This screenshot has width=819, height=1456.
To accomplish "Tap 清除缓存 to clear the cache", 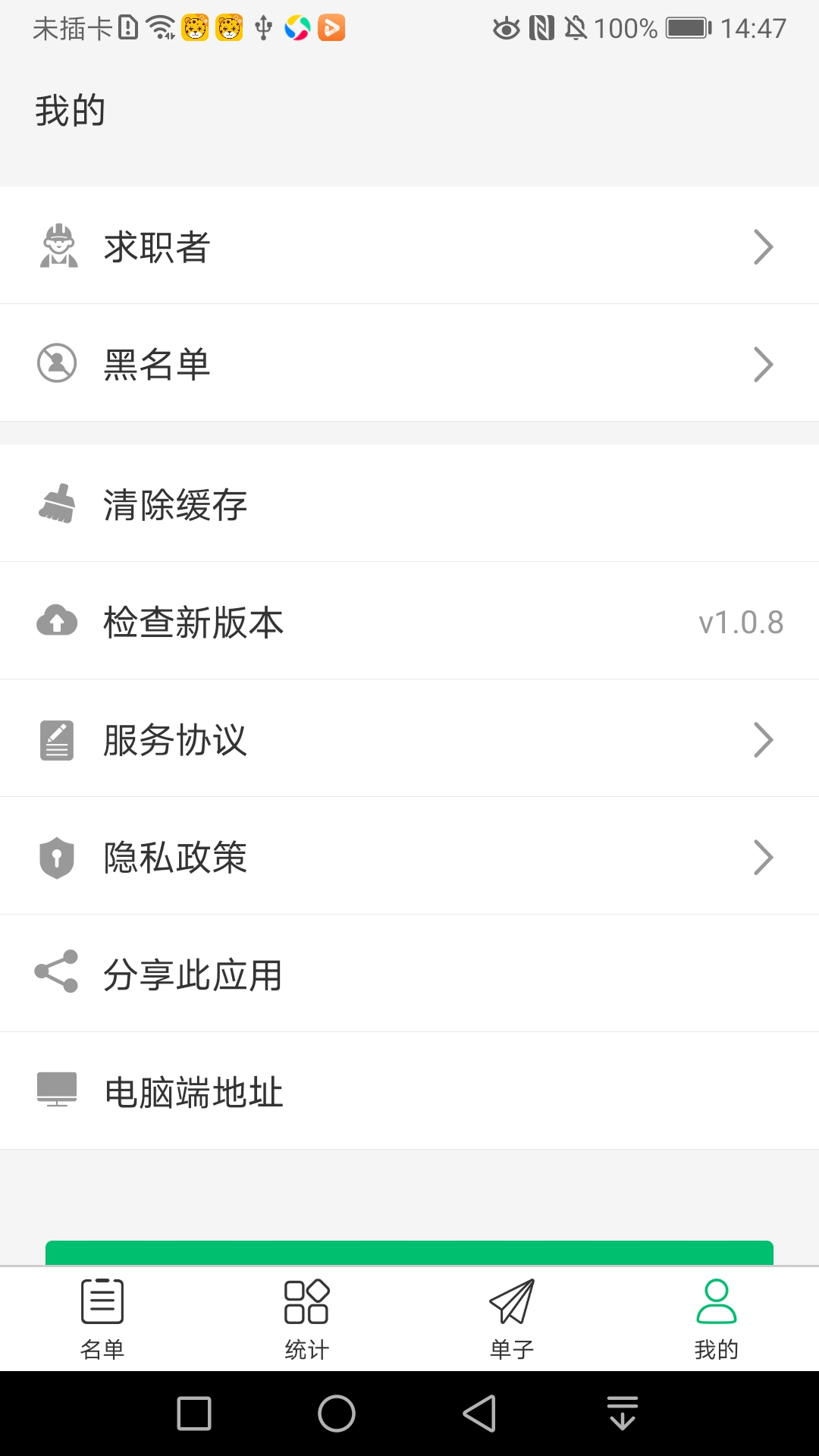I will [176, 503].
